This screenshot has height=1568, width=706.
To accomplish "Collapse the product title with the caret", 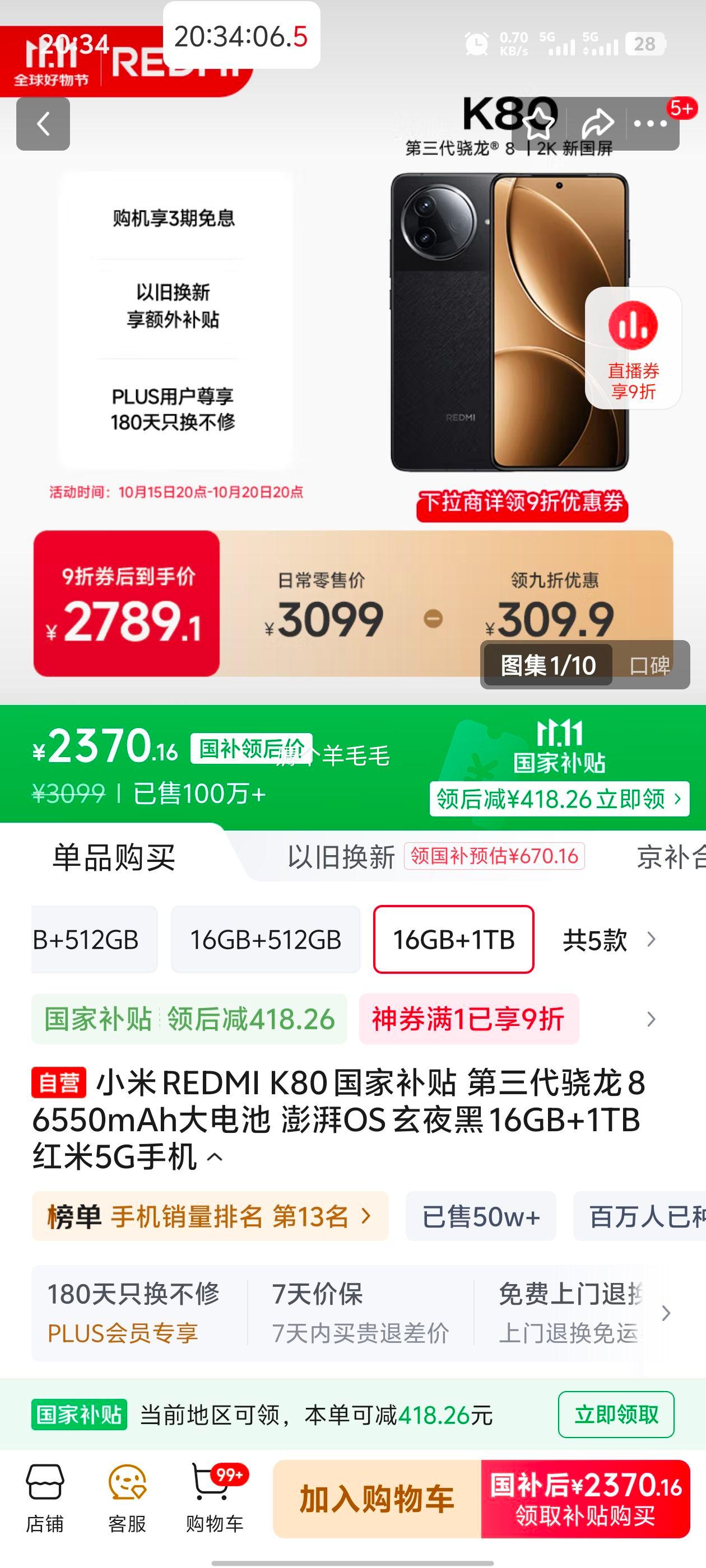I will [215, 1157].
